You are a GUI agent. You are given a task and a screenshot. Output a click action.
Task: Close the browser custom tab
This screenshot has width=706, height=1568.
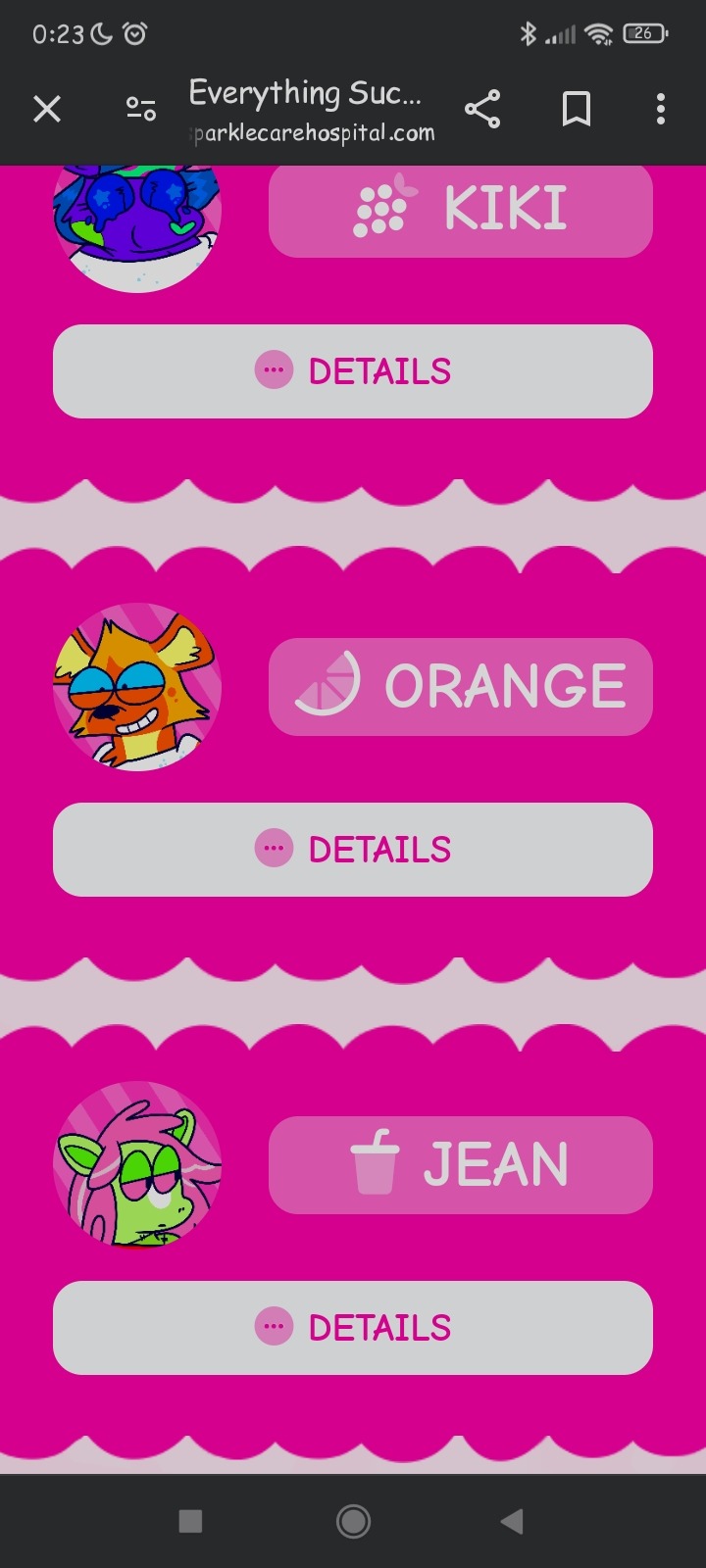[x=47, y=109]
